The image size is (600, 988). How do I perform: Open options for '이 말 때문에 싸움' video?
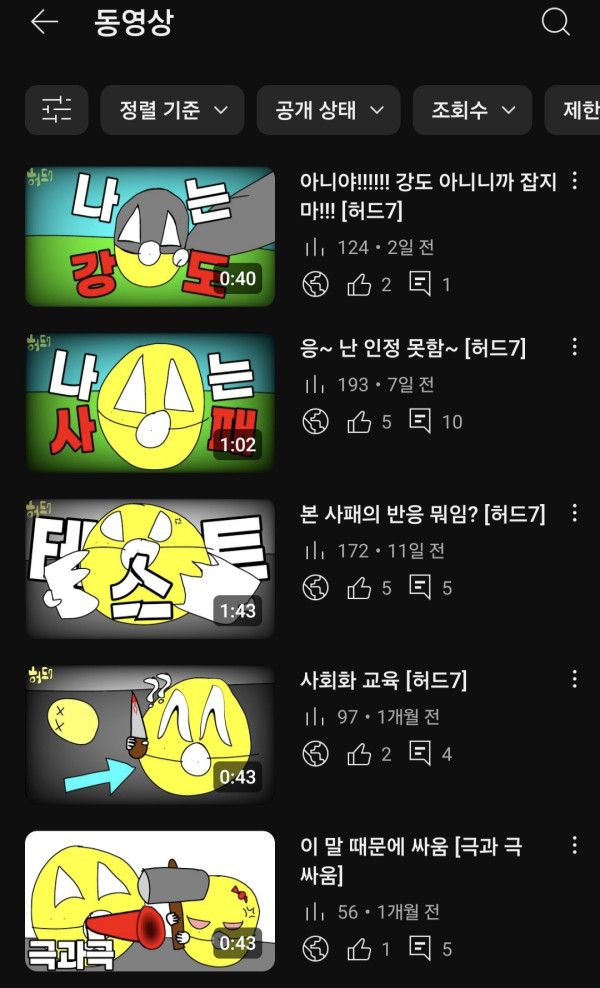point(574,845)
